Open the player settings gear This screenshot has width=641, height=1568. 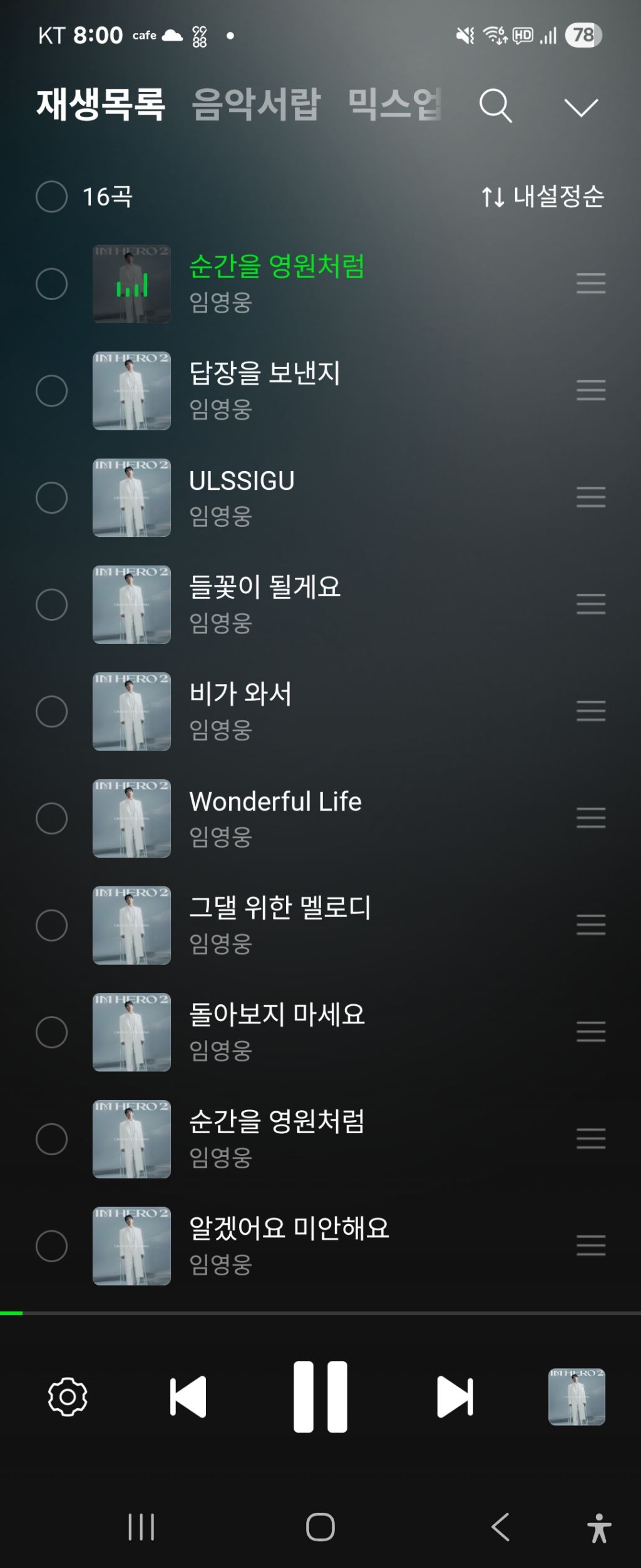[68, 1396]
